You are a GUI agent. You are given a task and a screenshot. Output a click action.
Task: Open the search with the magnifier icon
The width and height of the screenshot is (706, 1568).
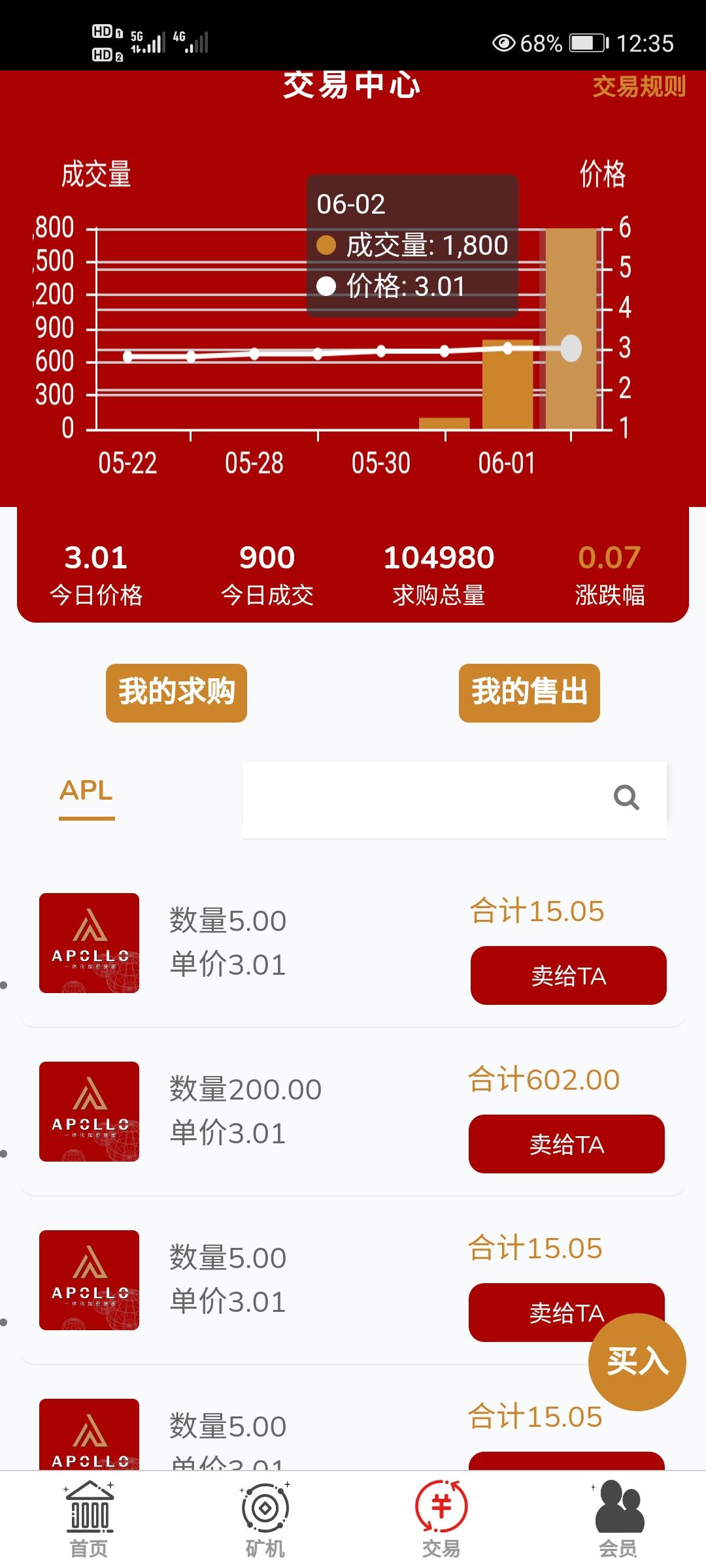tap(627, 798)
